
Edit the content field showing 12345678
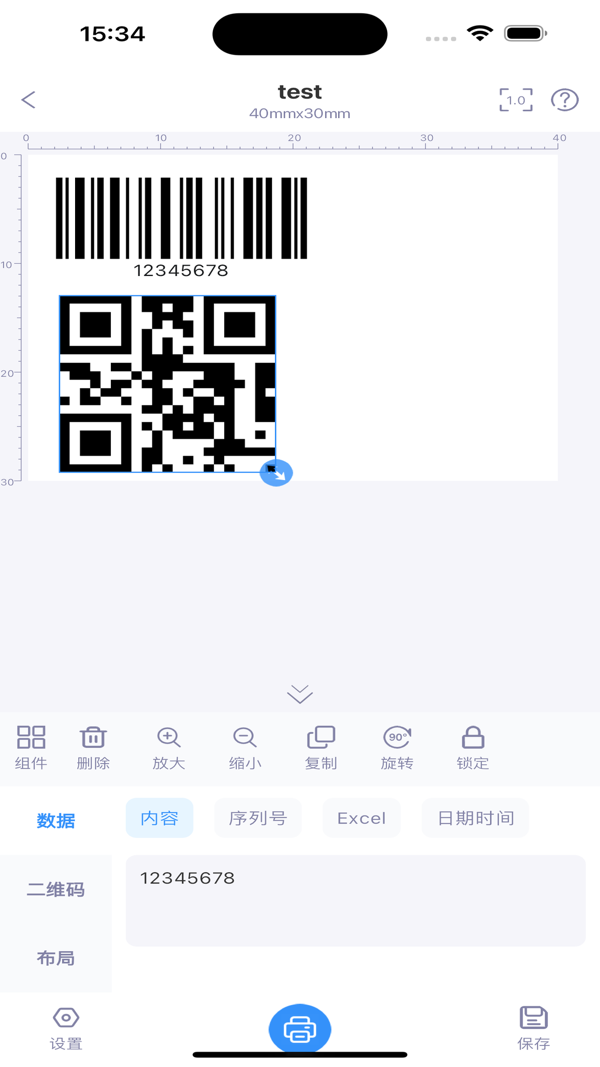(x=356, y=900)
